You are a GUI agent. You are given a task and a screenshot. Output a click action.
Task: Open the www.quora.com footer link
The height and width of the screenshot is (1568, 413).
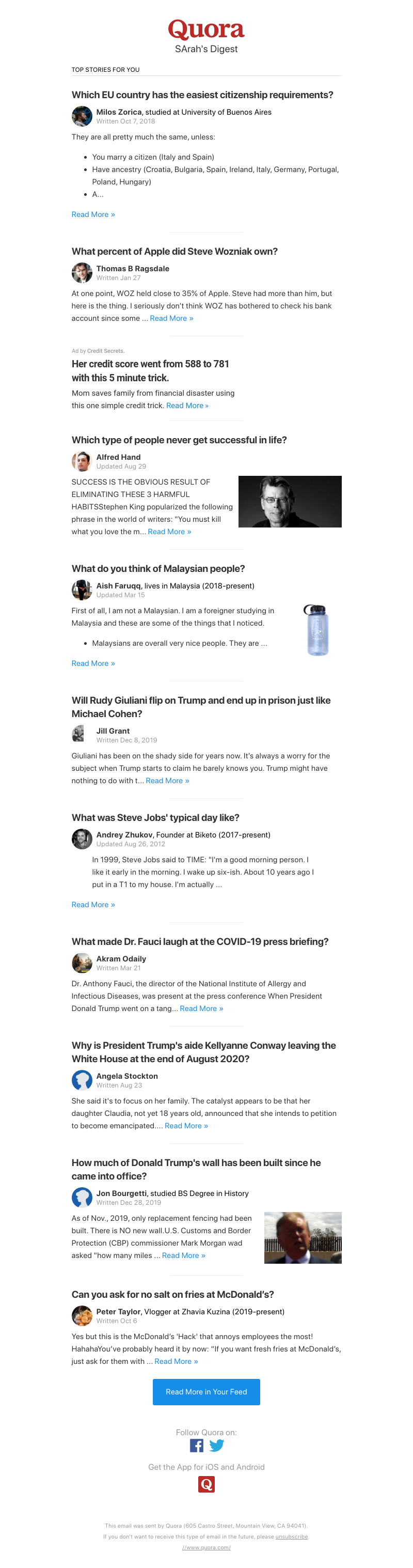coord(206,1547)
